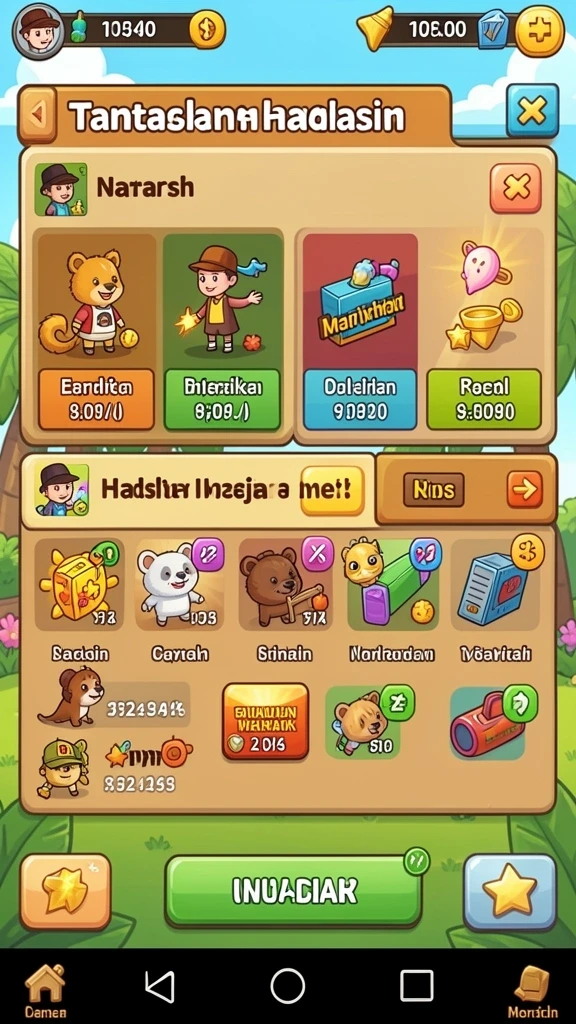Tap the yellow me!! button
The width and height of the screenshot is (576, 1024).
pos(332,490)
